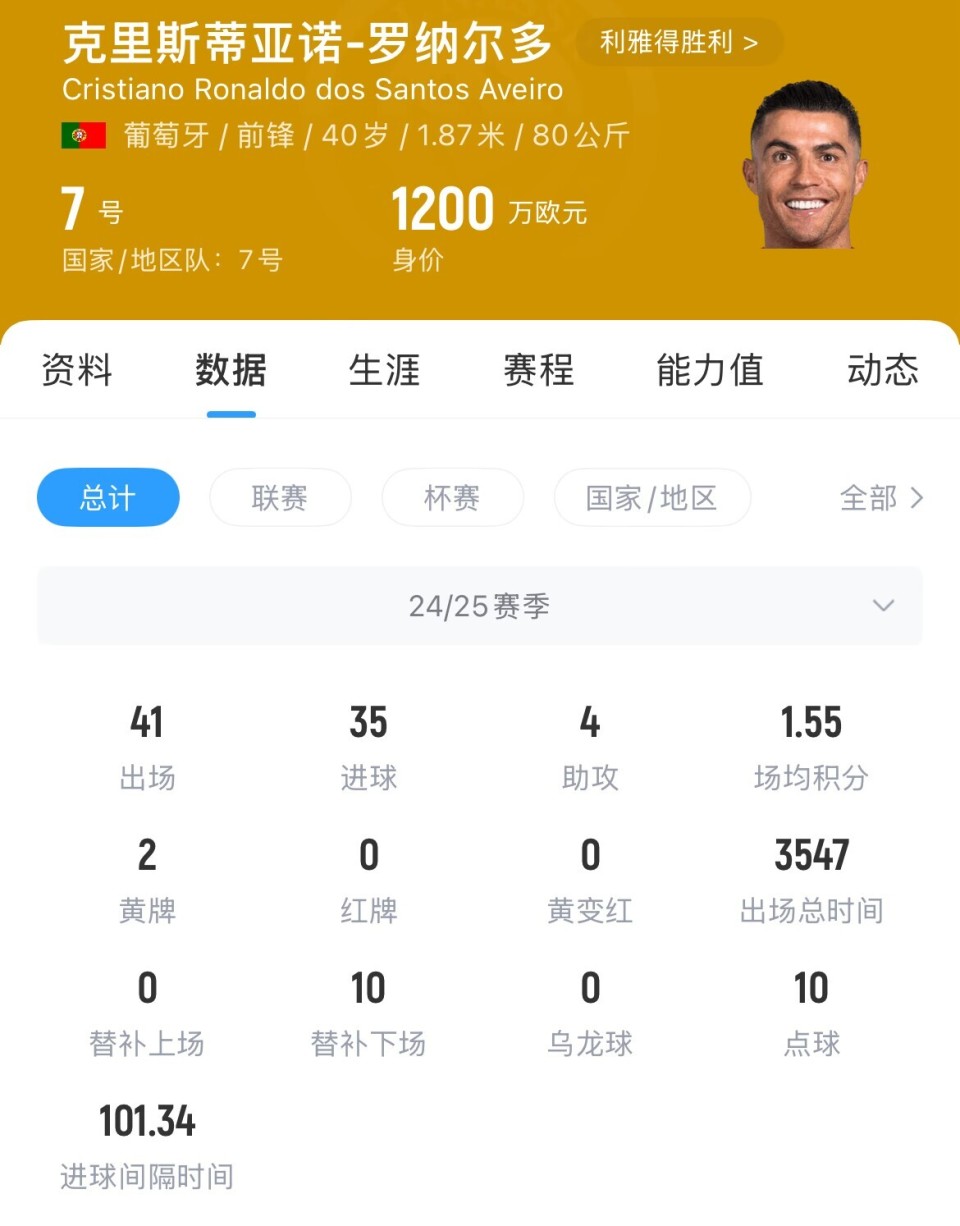The height and width of the screenshot is (1226, 960).
Task: Open the Al-Nassr club link 利雅得胜利
Action: [x=678, y=42]
